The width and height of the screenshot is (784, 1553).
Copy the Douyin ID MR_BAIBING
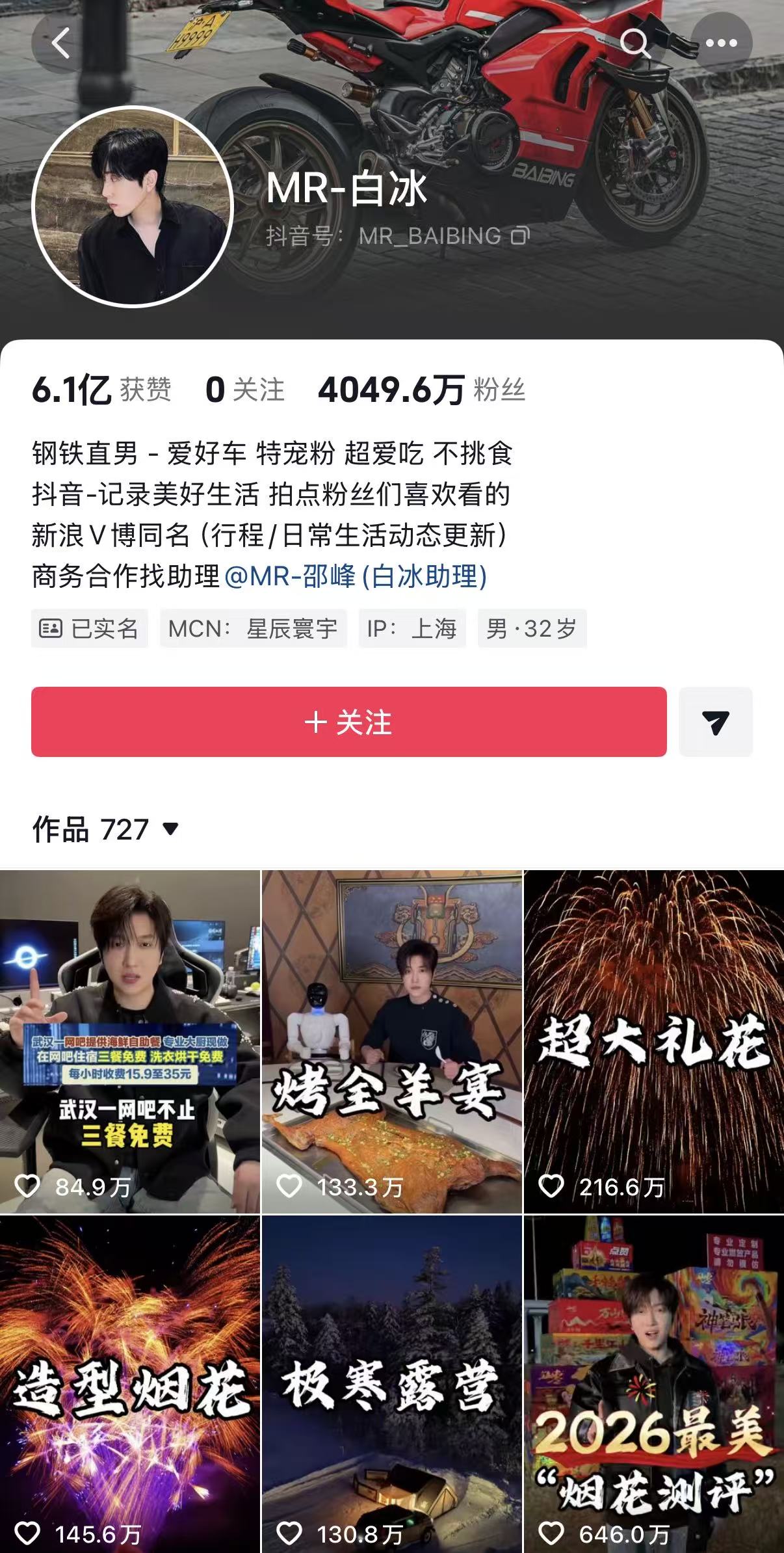(x=520, y=236)
